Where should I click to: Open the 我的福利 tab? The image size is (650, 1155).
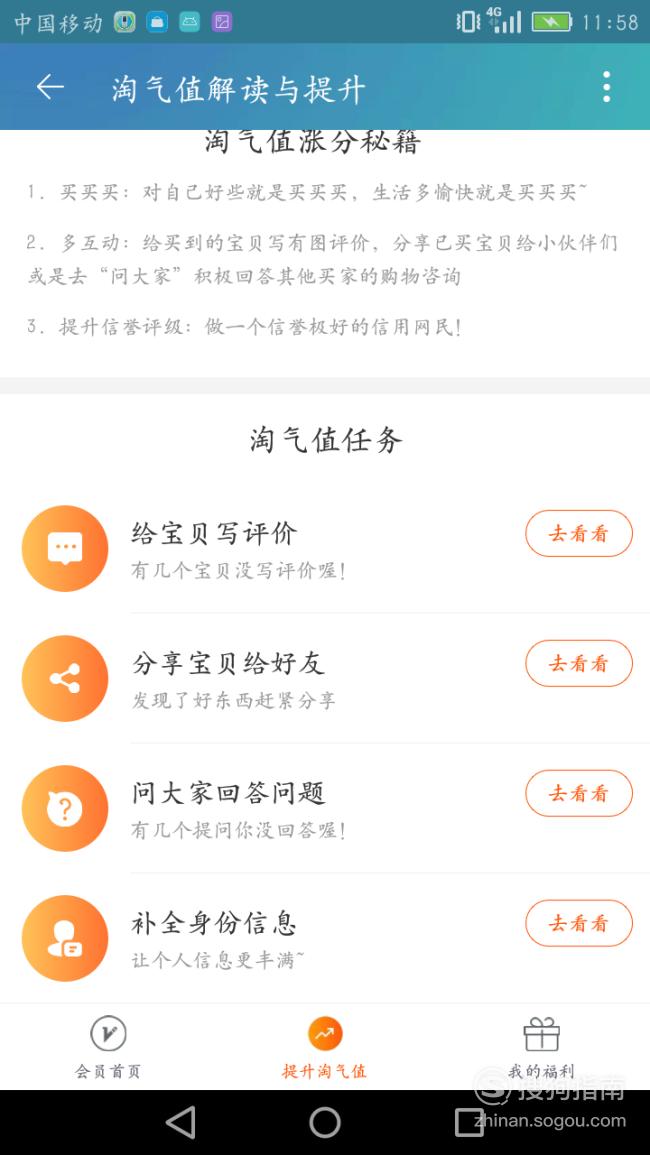541,1047
